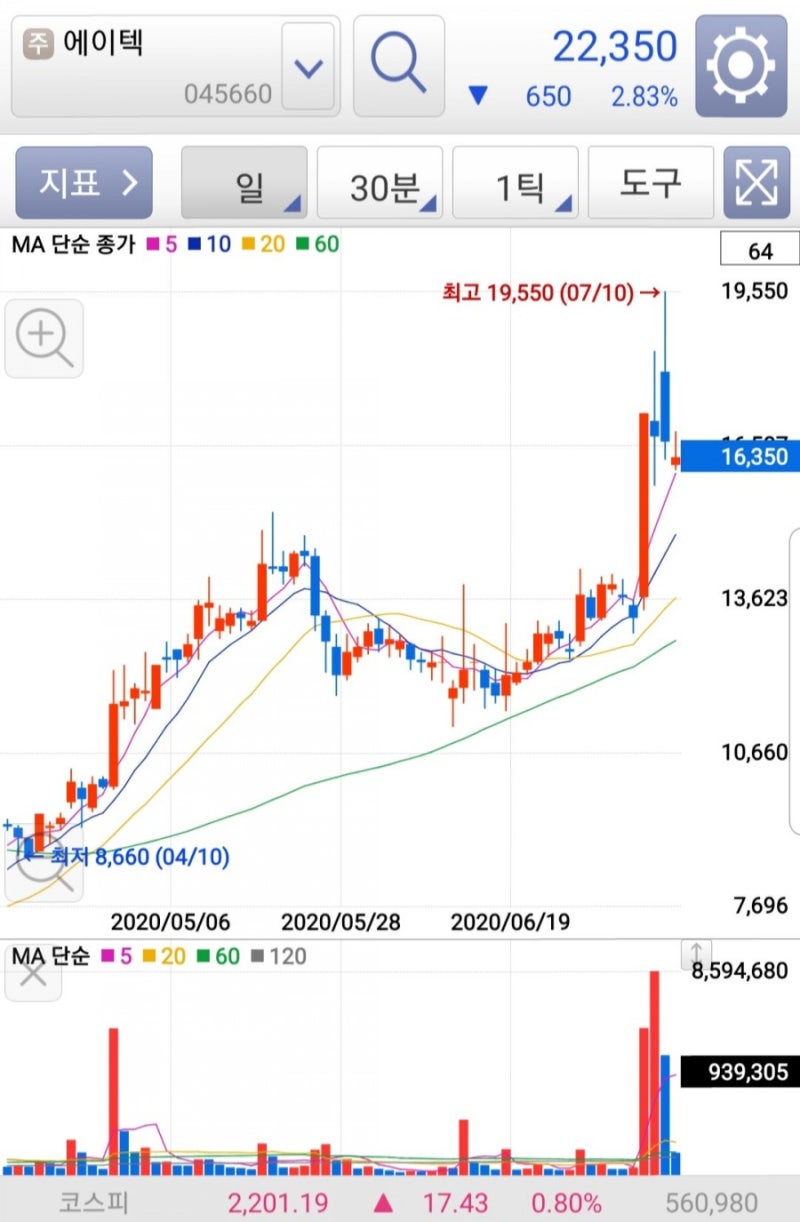The image size is (800, 1222).
Task: Edit the candle count box showing 64
Action: pyautogui.click(x=760, y=251)
